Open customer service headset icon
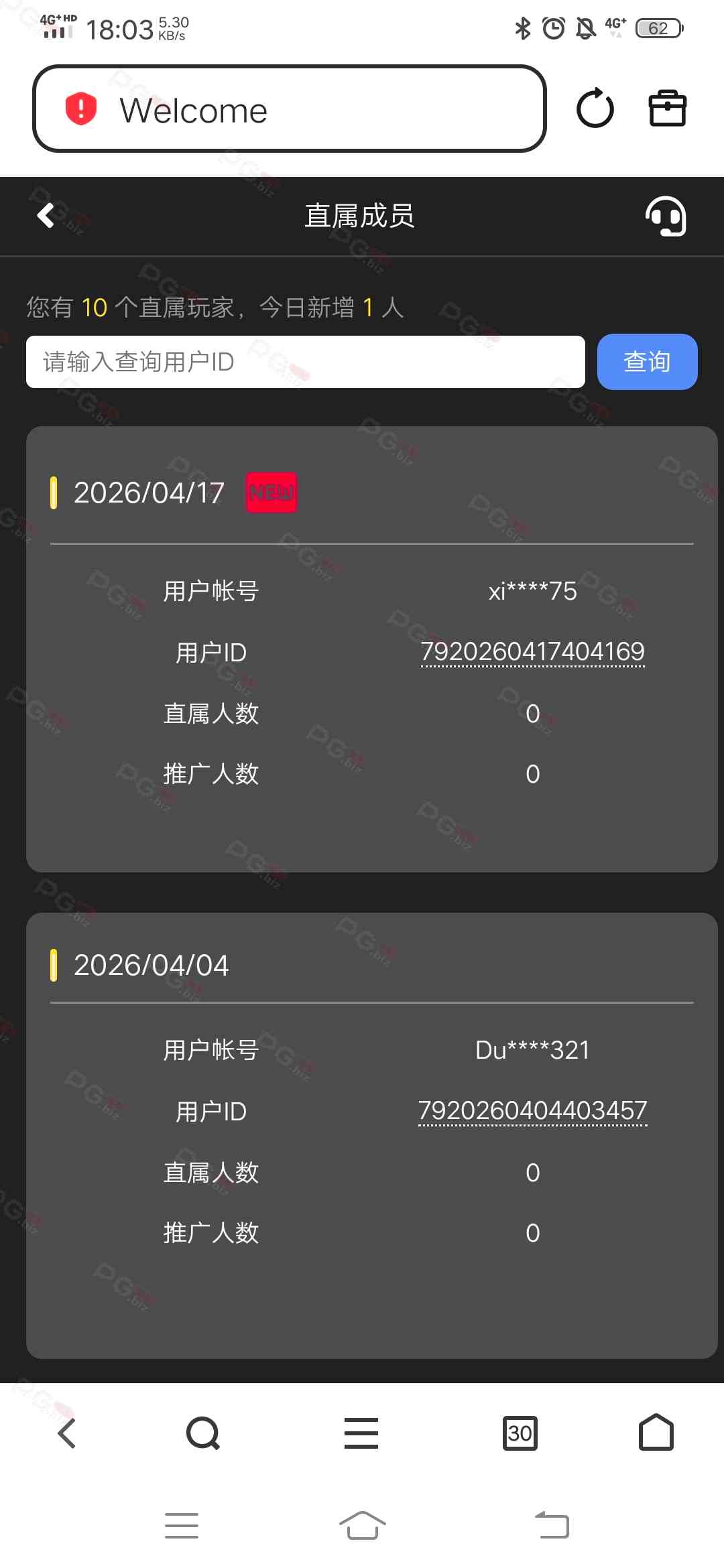The width and height of the screenshot is (724, 1568). point(665,216)
